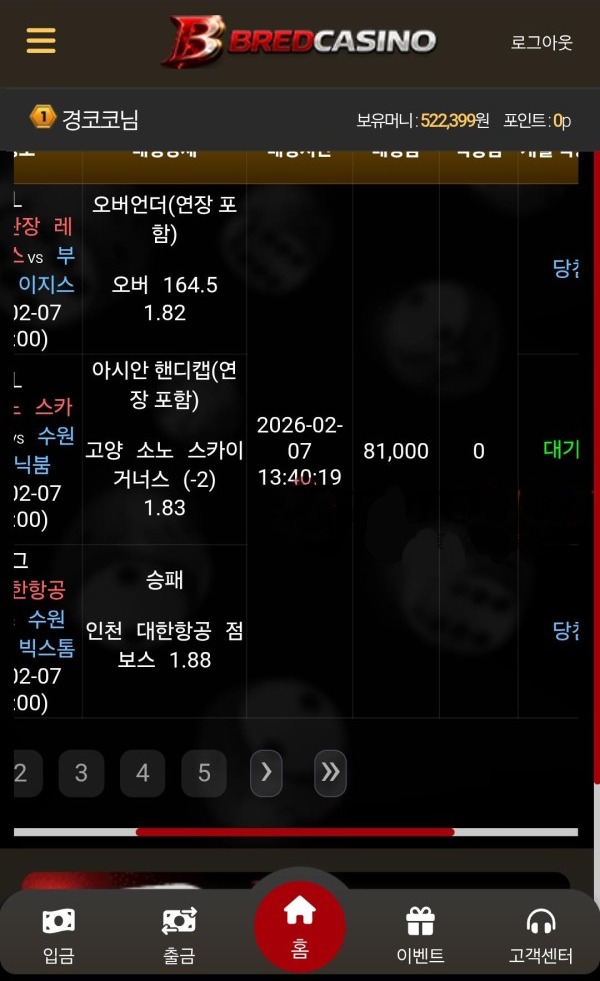Tap the BRED CASINO header logo
This screenshot has width=600, height=981.
300,42
